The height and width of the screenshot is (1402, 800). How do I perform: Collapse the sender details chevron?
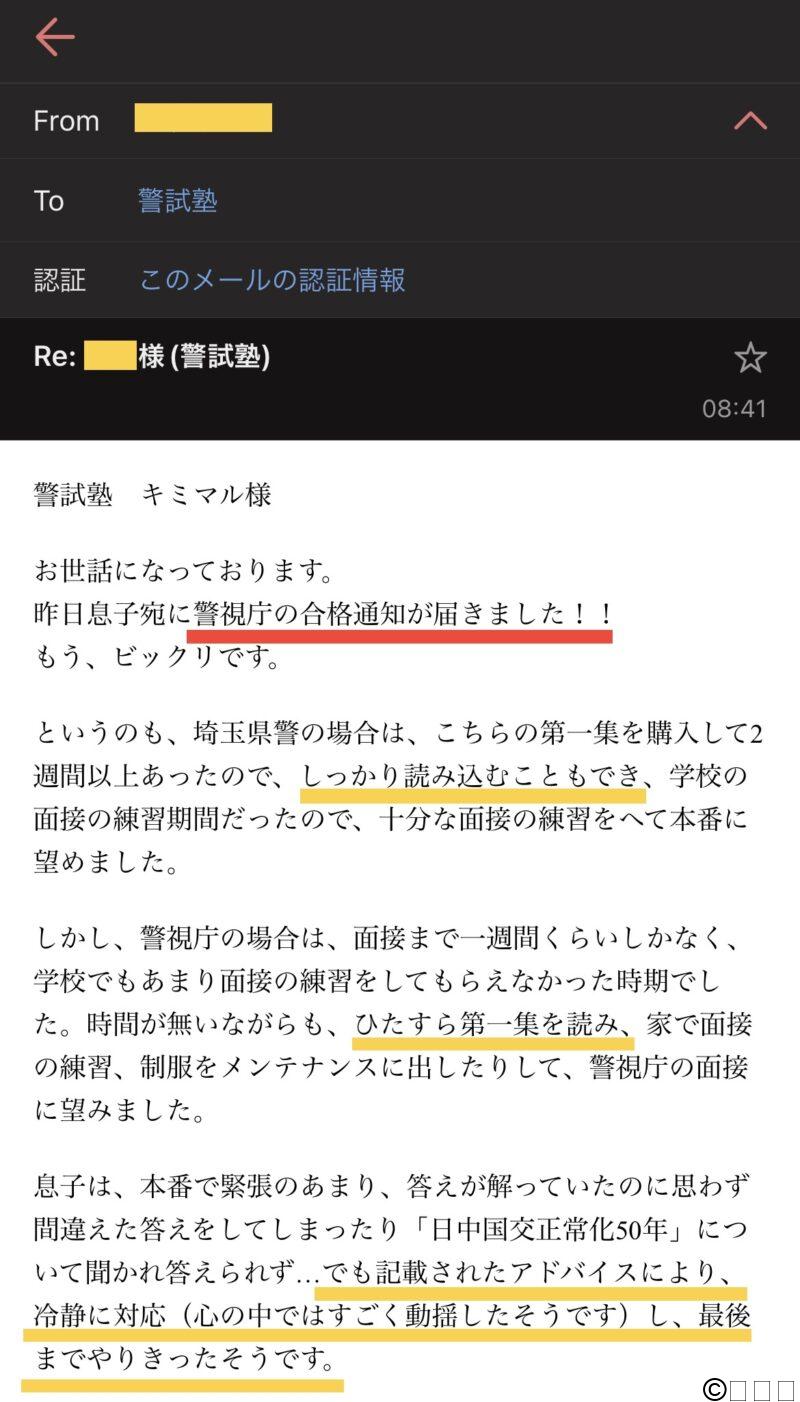[750, 121]
